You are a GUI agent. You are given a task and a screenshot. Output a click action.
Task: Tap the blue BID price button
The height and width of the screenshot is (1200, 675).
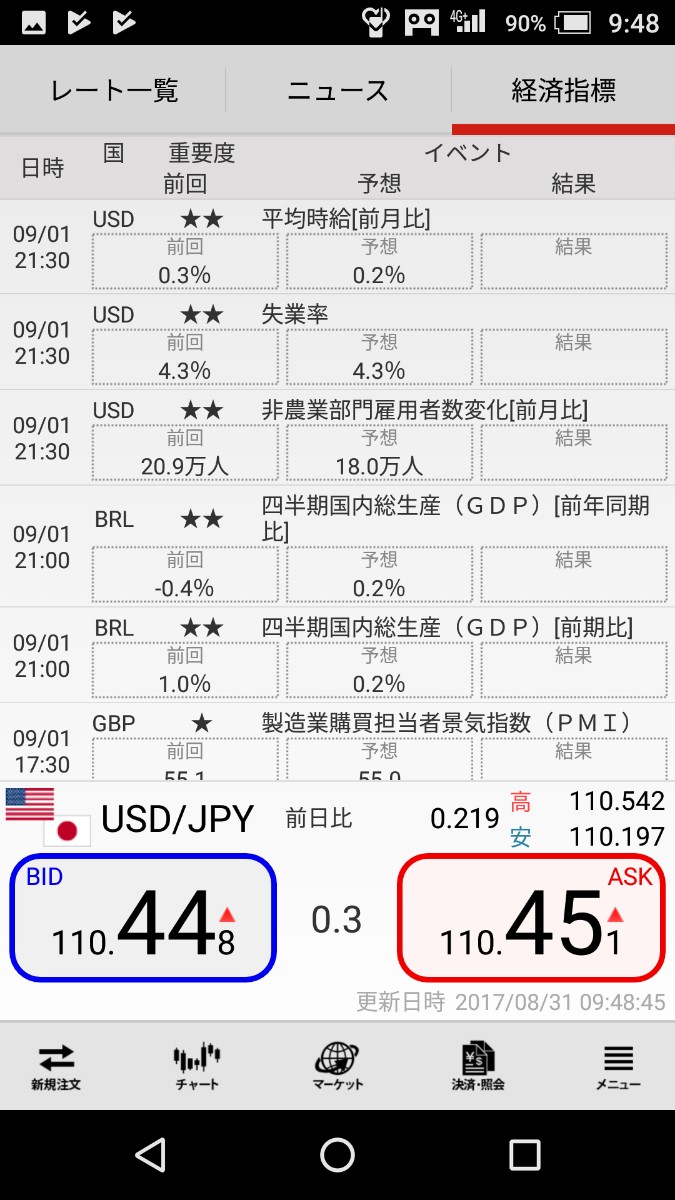coord(143,918)
